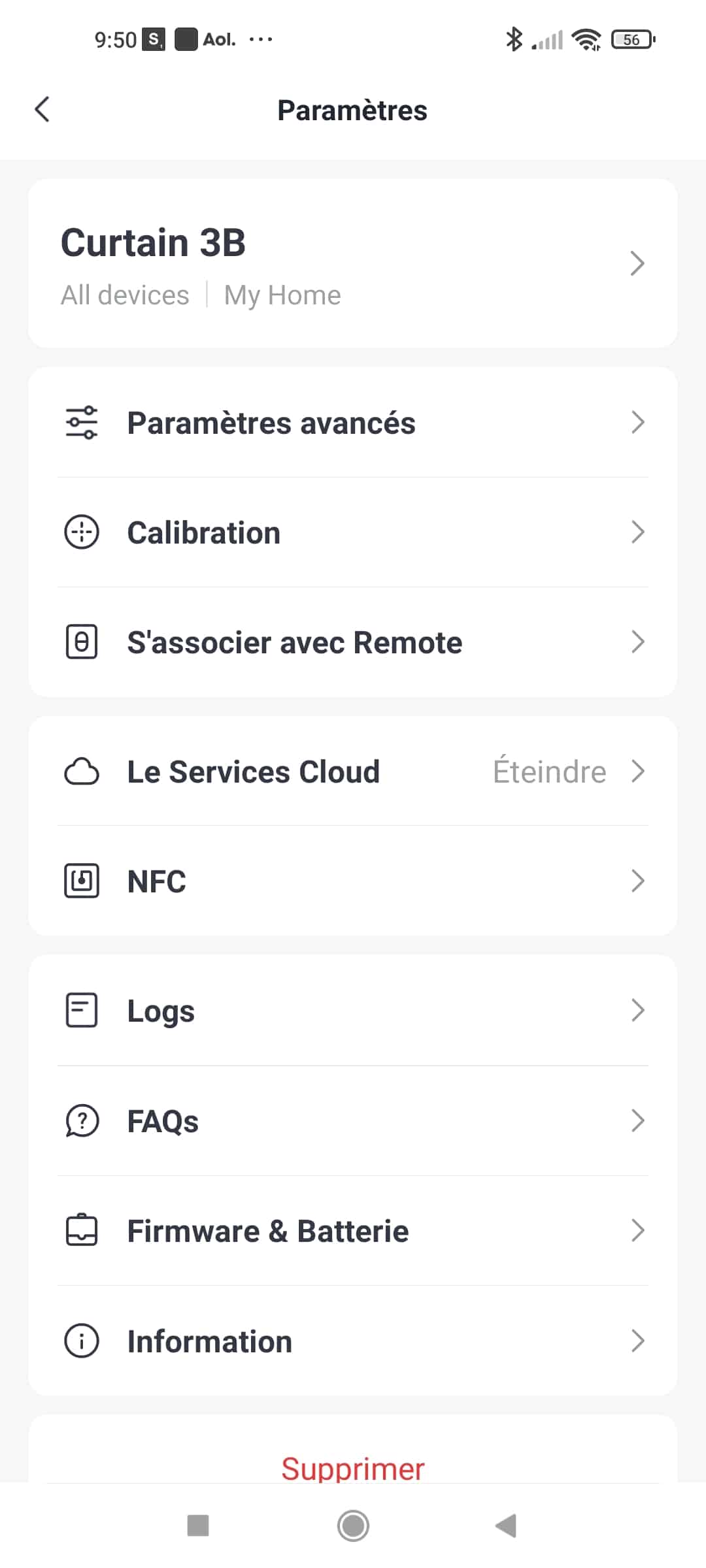Screen dimensions: 706x1568
Task: Go back using the header arrow
Action: coord(42,109)
